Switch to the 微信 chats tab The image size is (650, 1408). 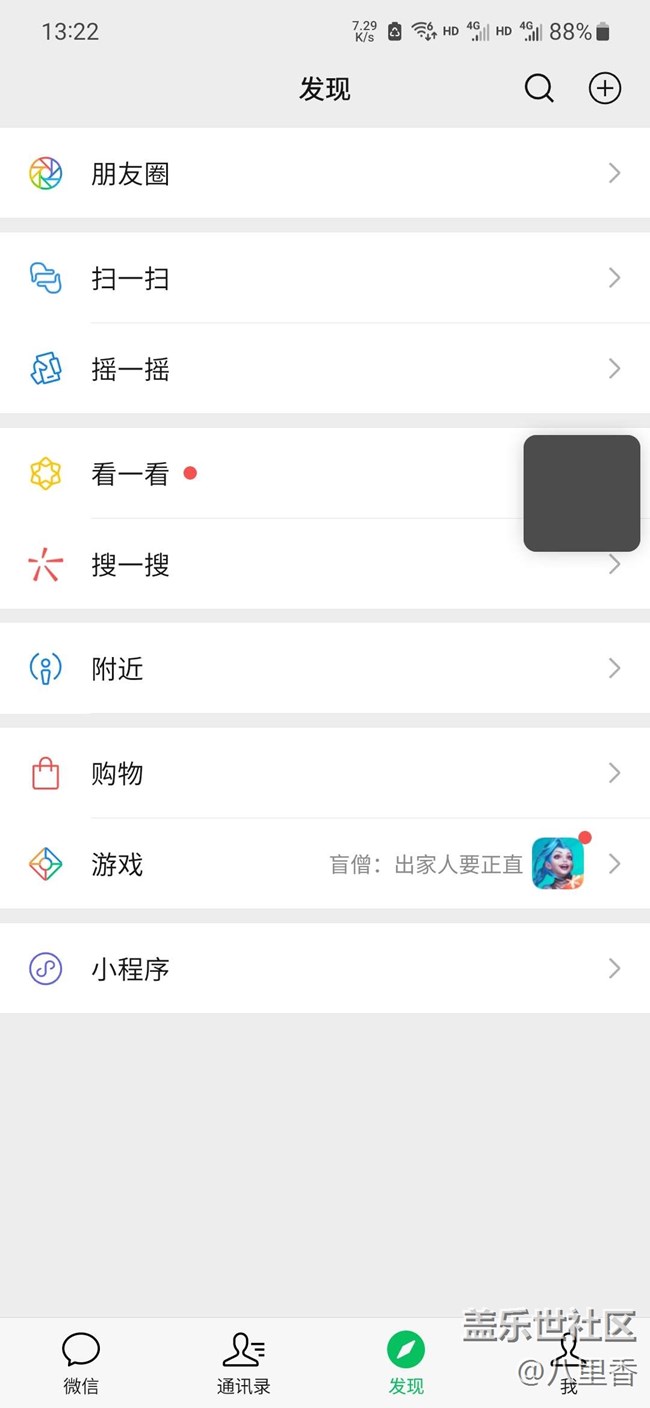81,1363
